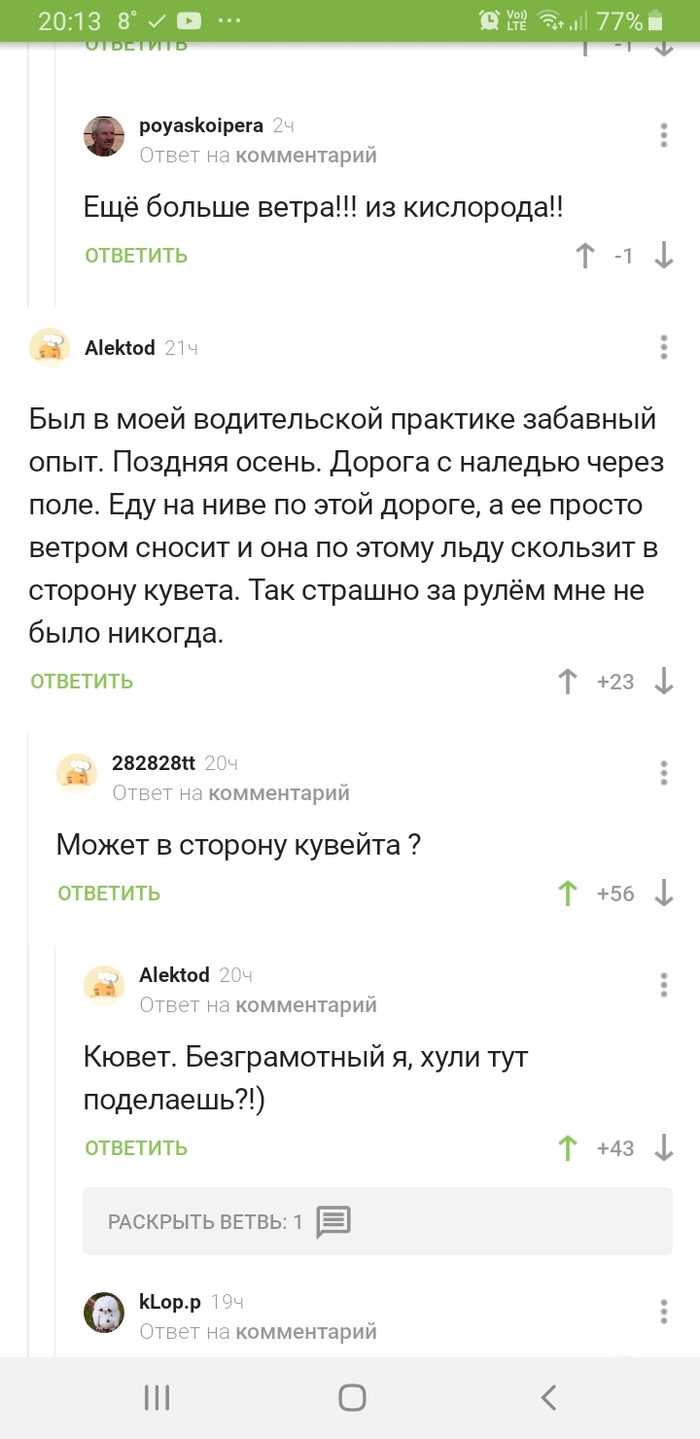
Task: Open overflow menu on Alektod's 21ч comment
Action: (x=664, y=347)
